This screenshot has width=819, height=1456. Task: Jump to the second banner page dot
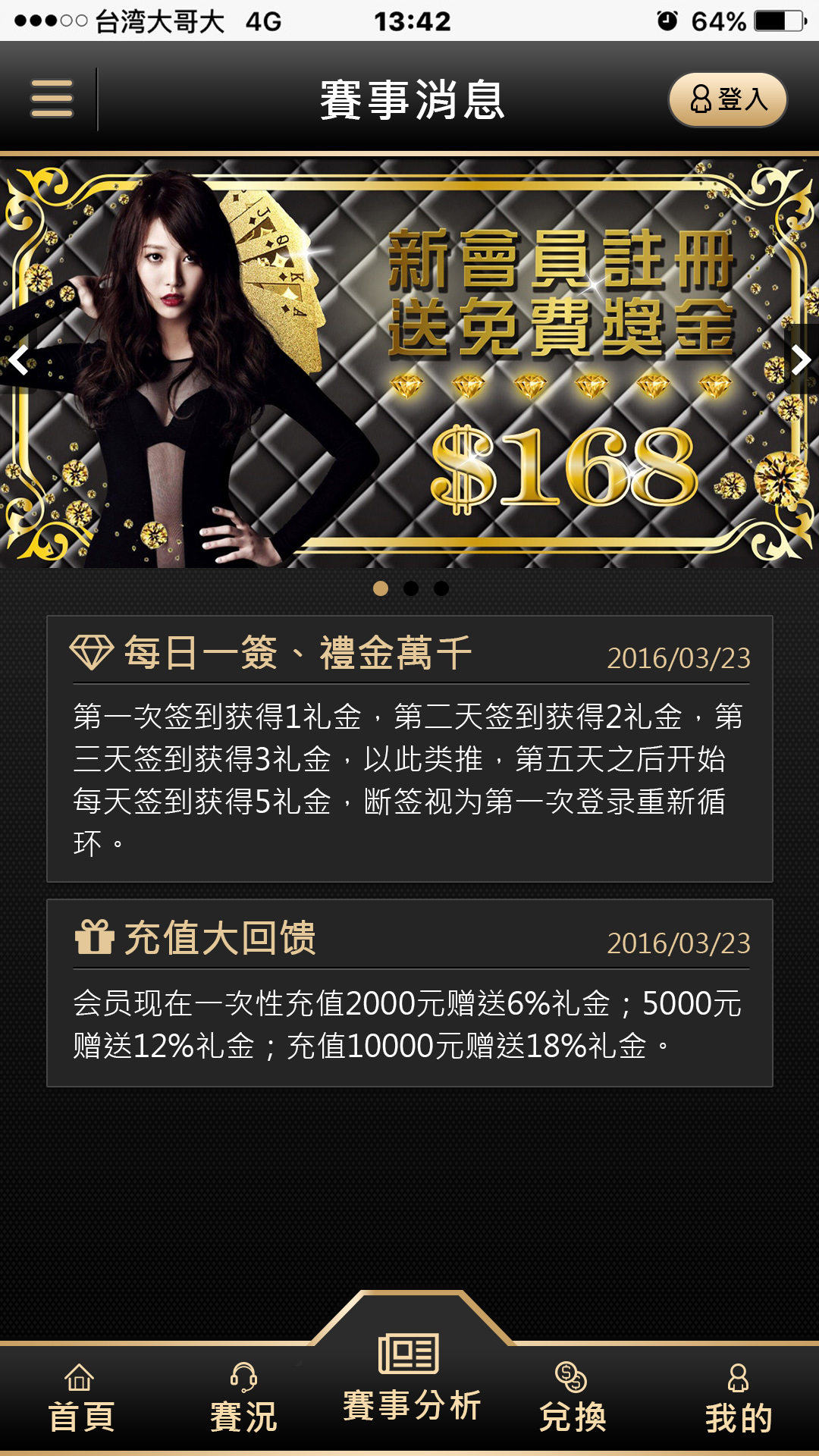(411, 588)
